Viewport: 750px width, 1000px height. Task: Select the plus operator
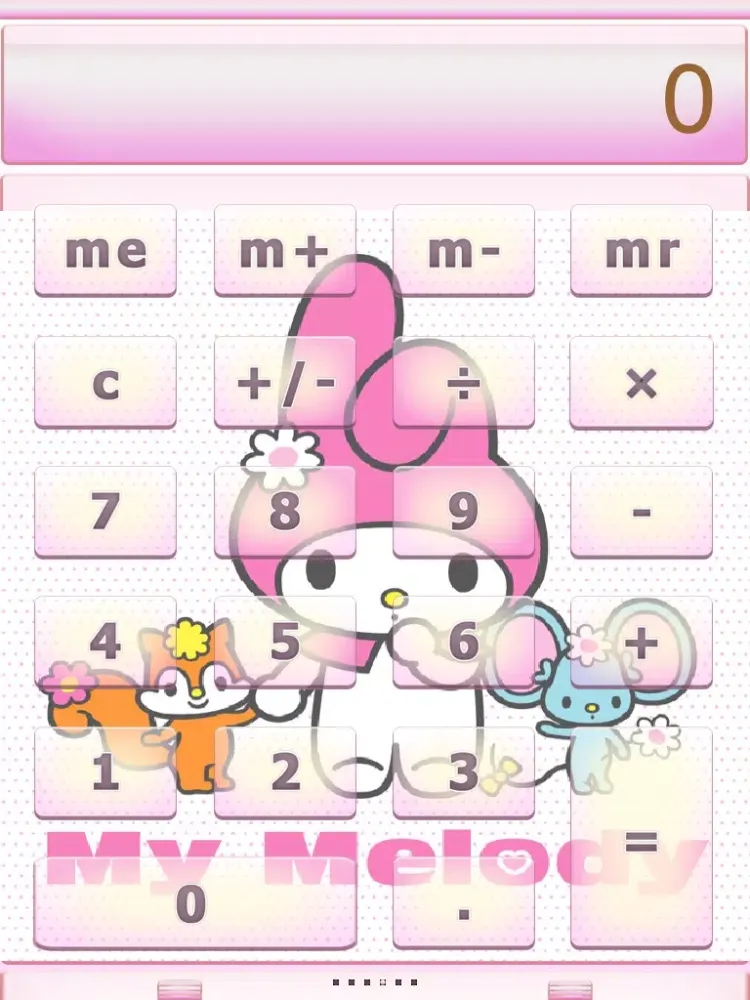(642, 642)
